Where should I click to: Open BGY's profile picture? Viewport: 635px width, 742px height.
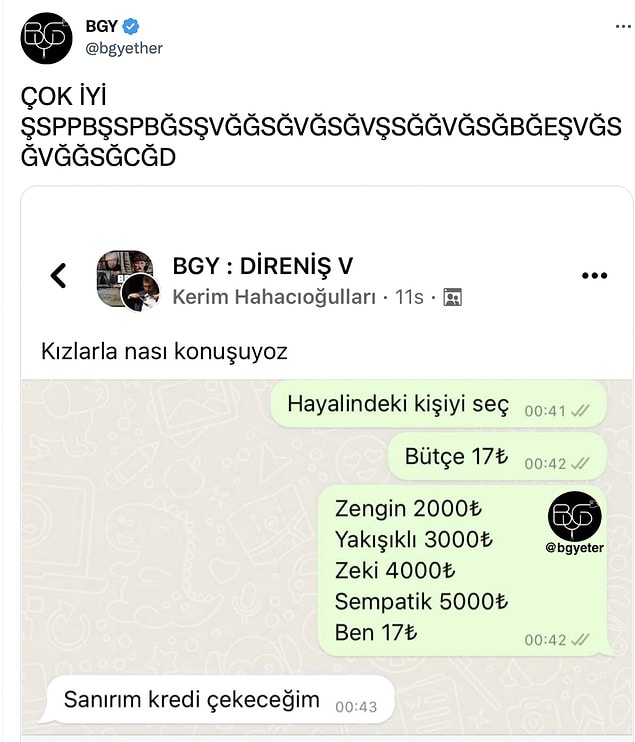pyautogui.click(x=46, y=38)
